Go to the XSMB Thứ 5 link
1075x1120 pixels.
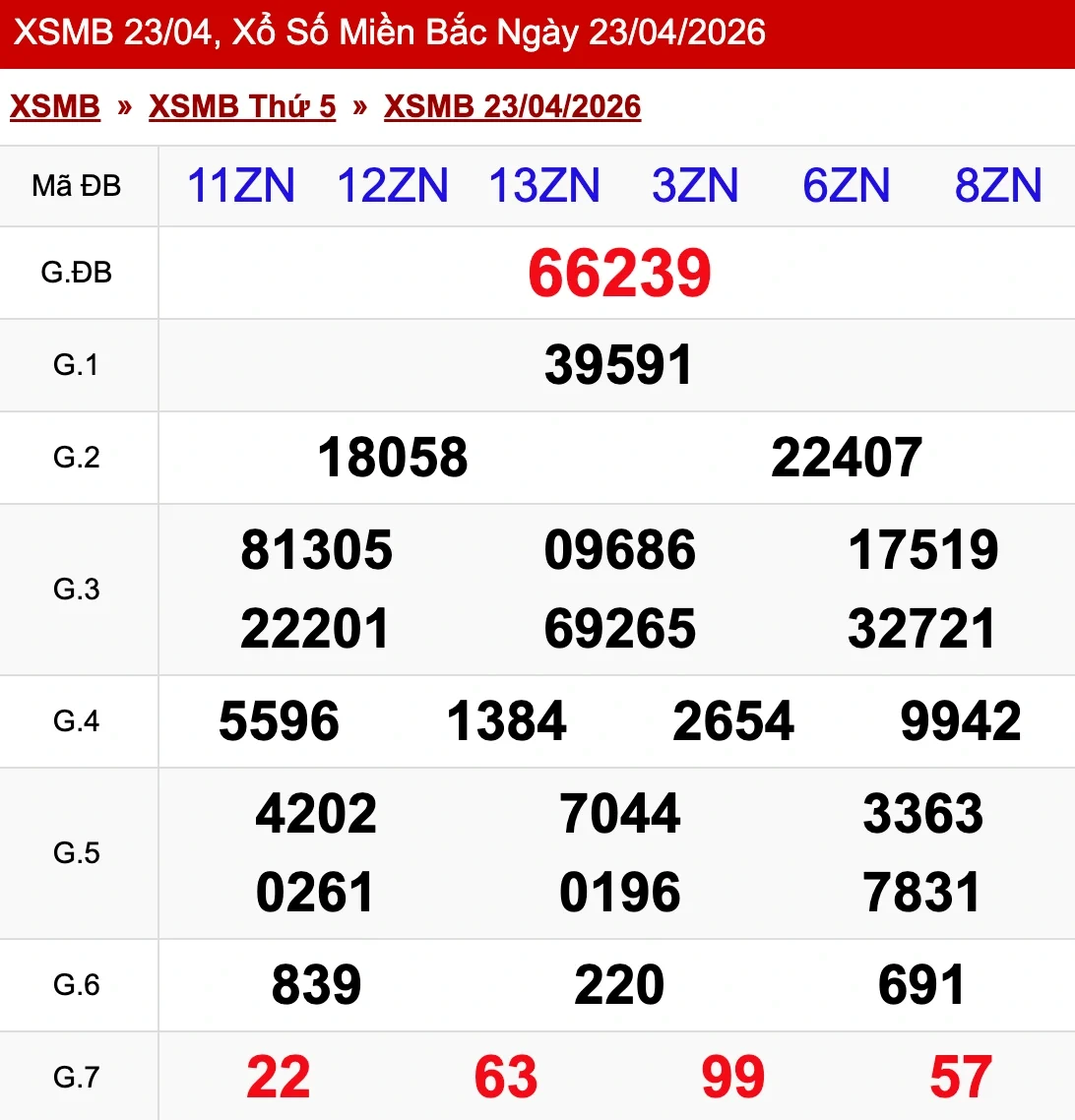coord(242,106)
